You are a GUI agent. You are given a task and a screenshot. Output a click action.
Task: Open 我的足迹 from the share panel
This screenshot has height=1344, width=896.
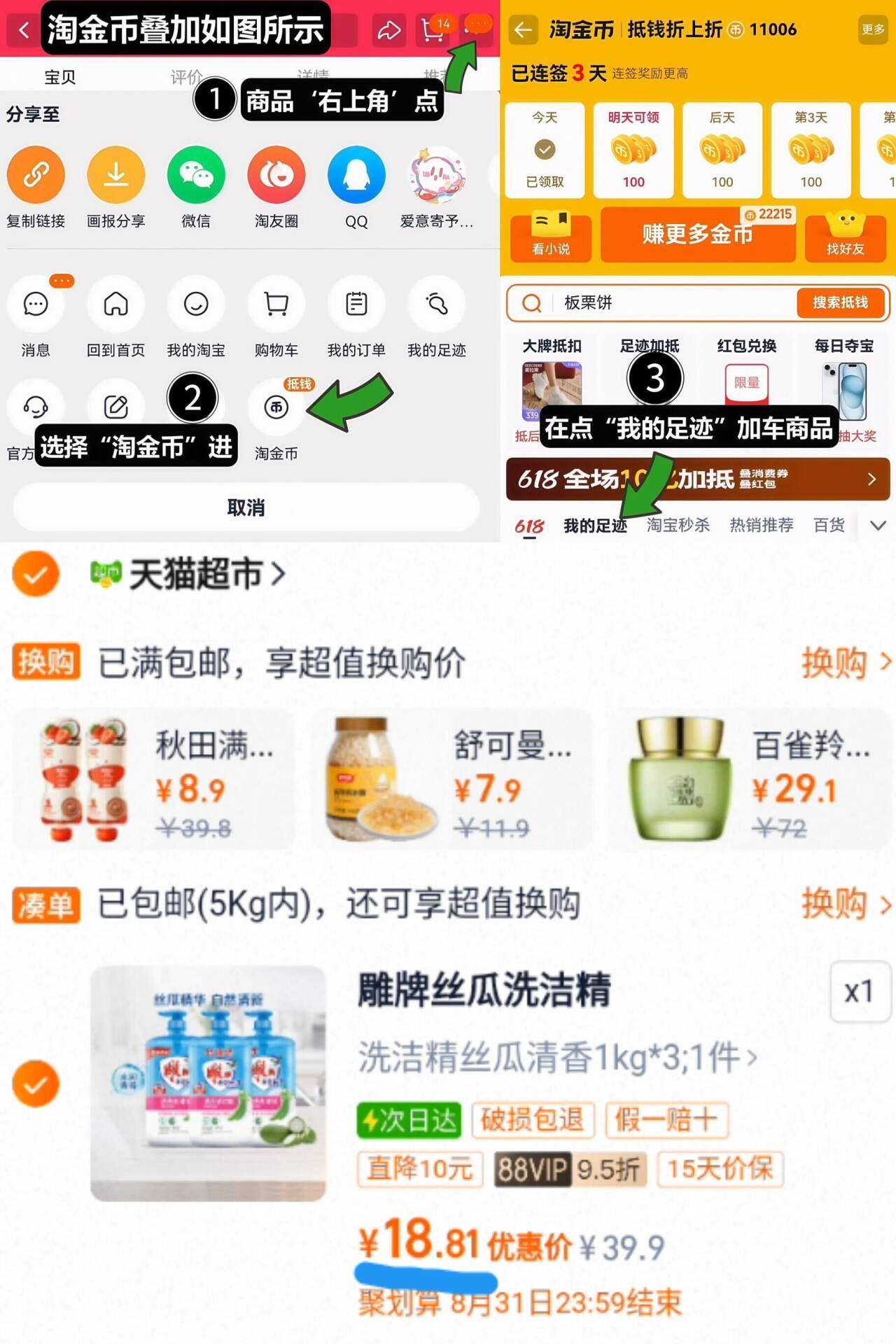coord(436,304)
